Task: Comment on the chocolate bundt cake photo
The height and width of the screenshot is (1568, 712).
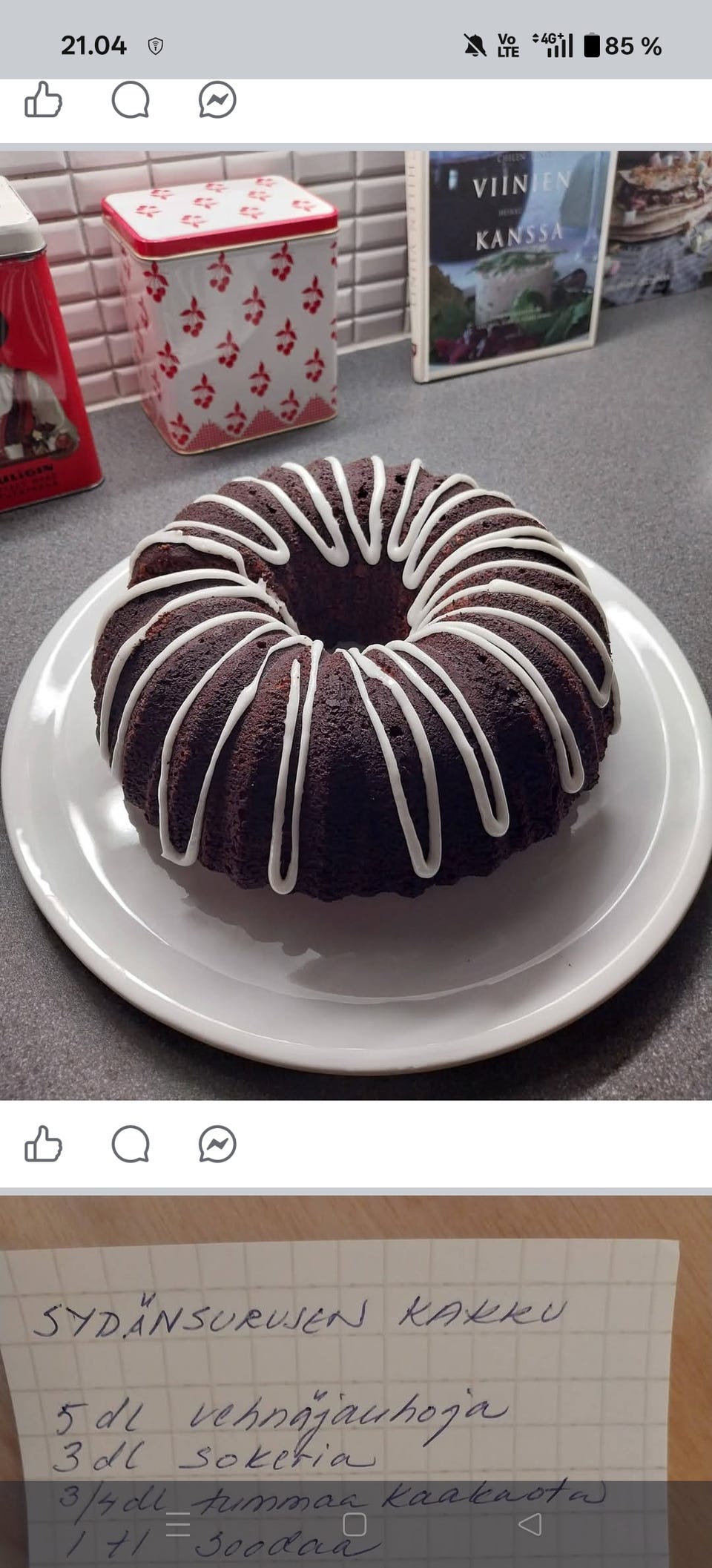Action: [131, 1144]
